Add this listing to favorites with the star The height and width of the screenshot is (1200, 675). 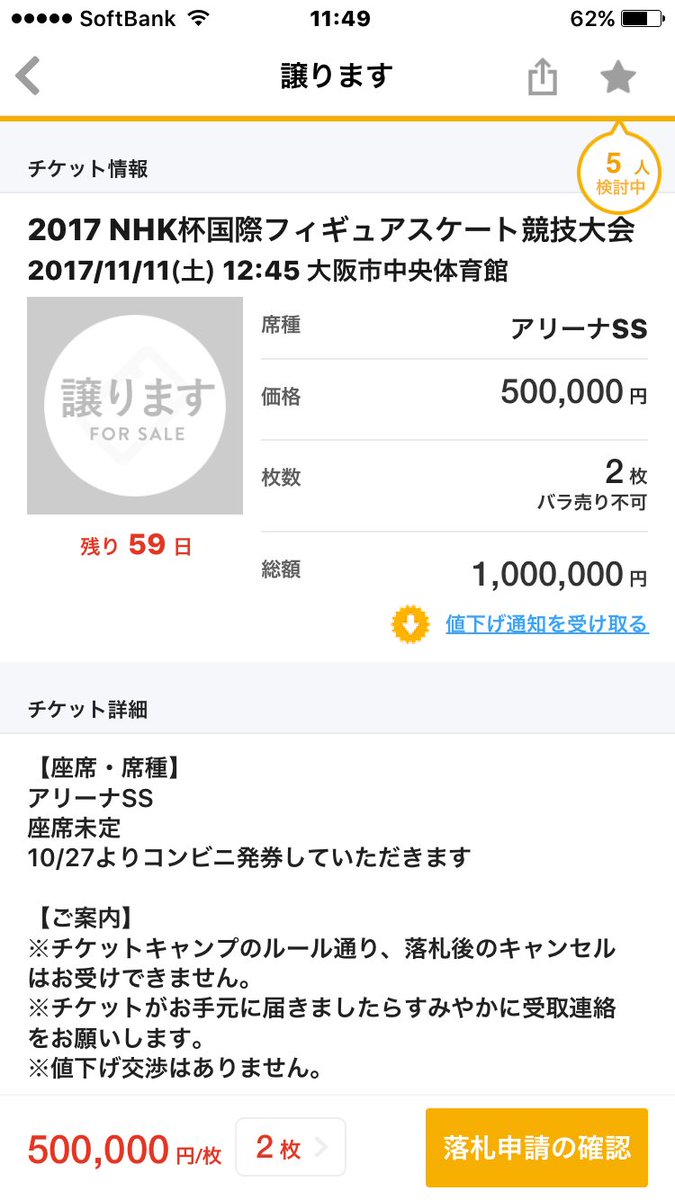coord(618,77)
